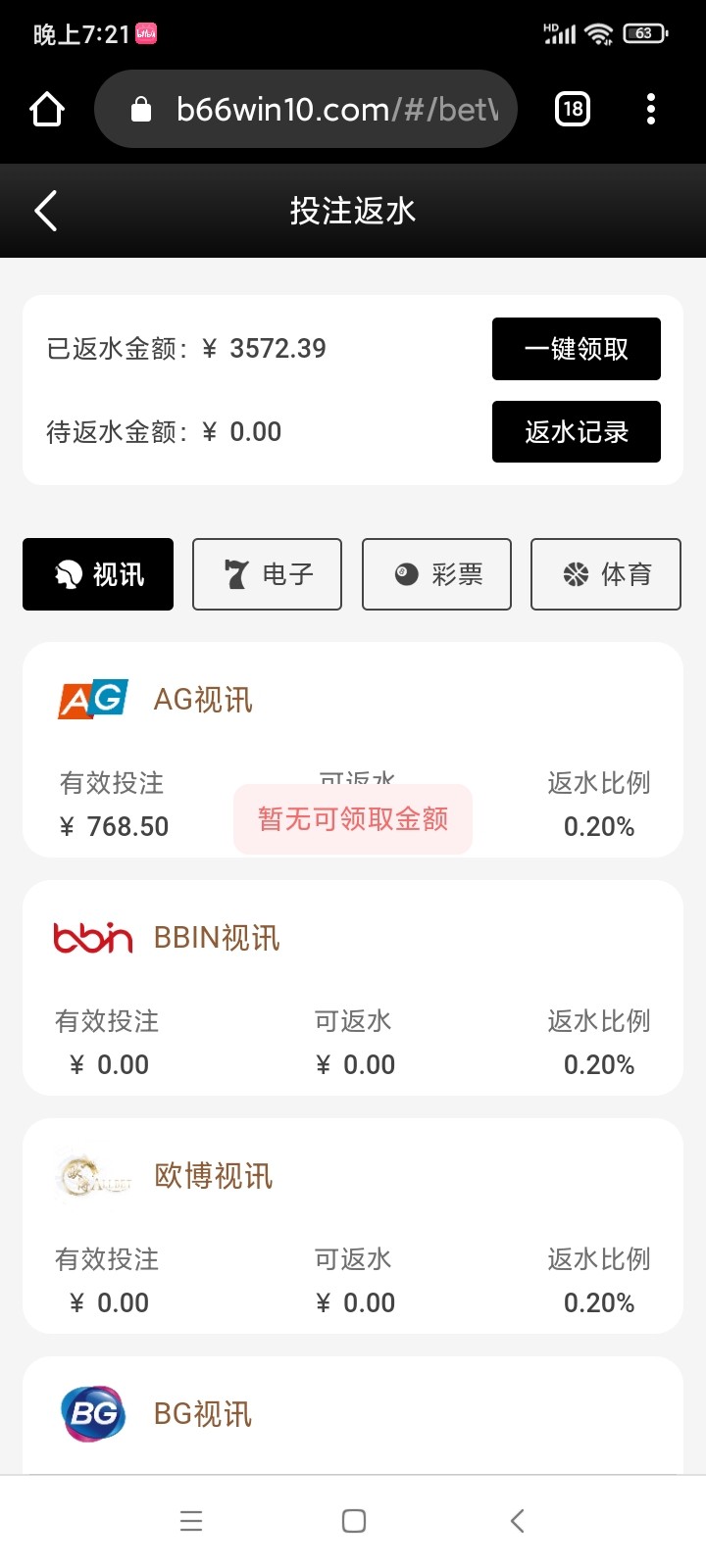Open 返水记录 rebate records
This screenshot has width=706, height=1568.
point(576,431)
